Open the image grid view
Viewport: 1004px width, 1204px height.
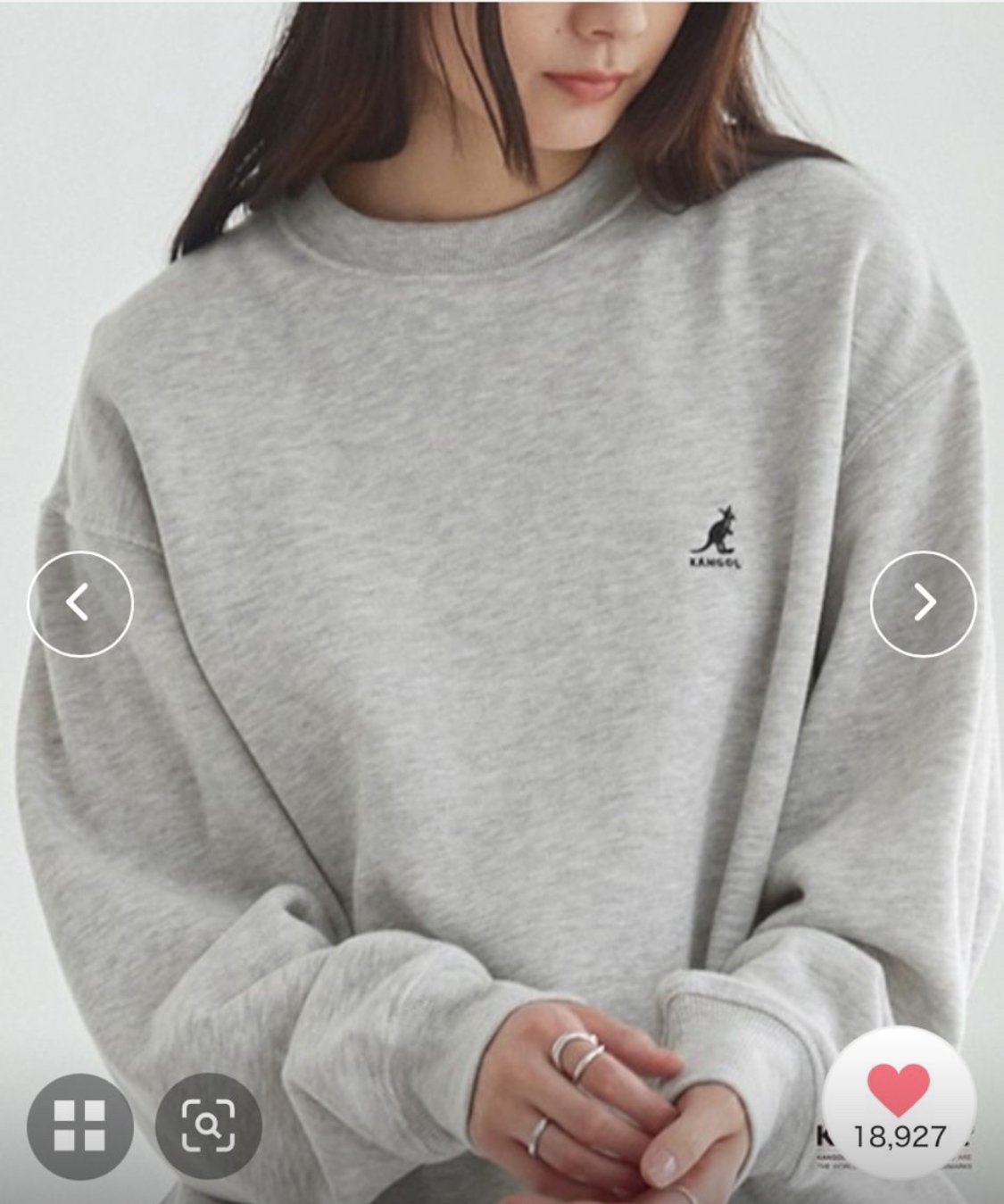pos(80,1125)
